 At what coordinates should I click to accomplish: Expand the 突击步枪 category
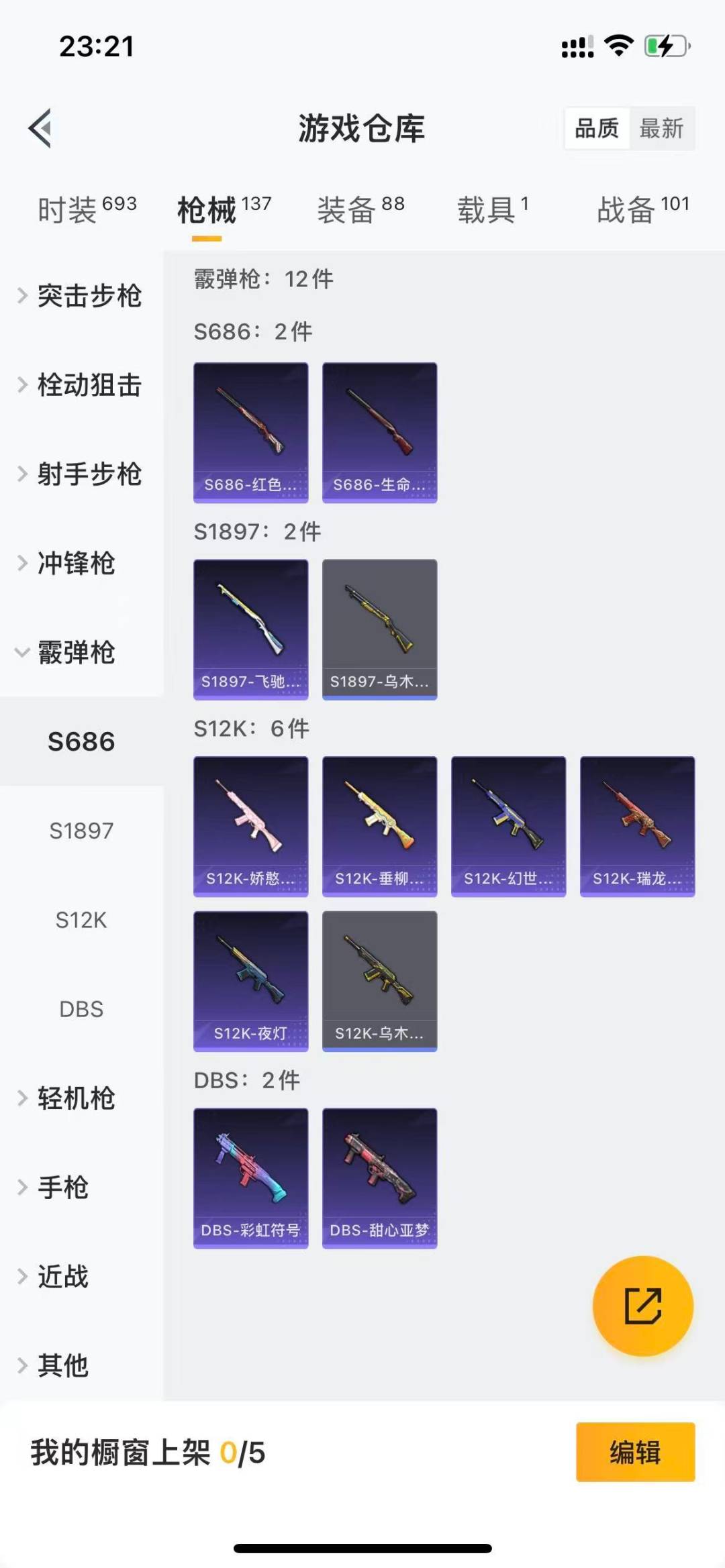tap(81, 296)
